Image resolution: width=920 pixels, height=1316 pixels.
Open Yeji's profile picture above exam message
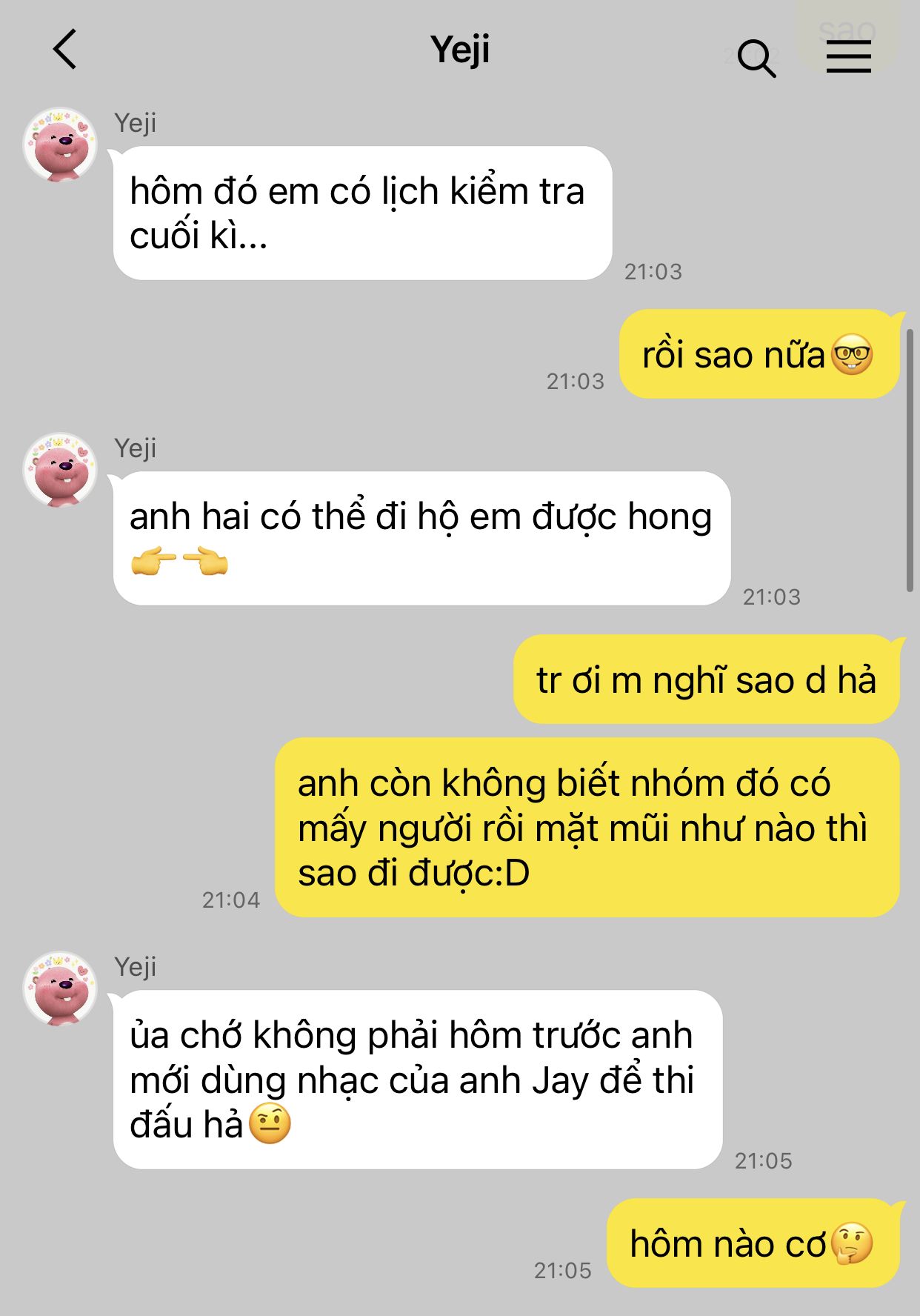pos(61,145)
